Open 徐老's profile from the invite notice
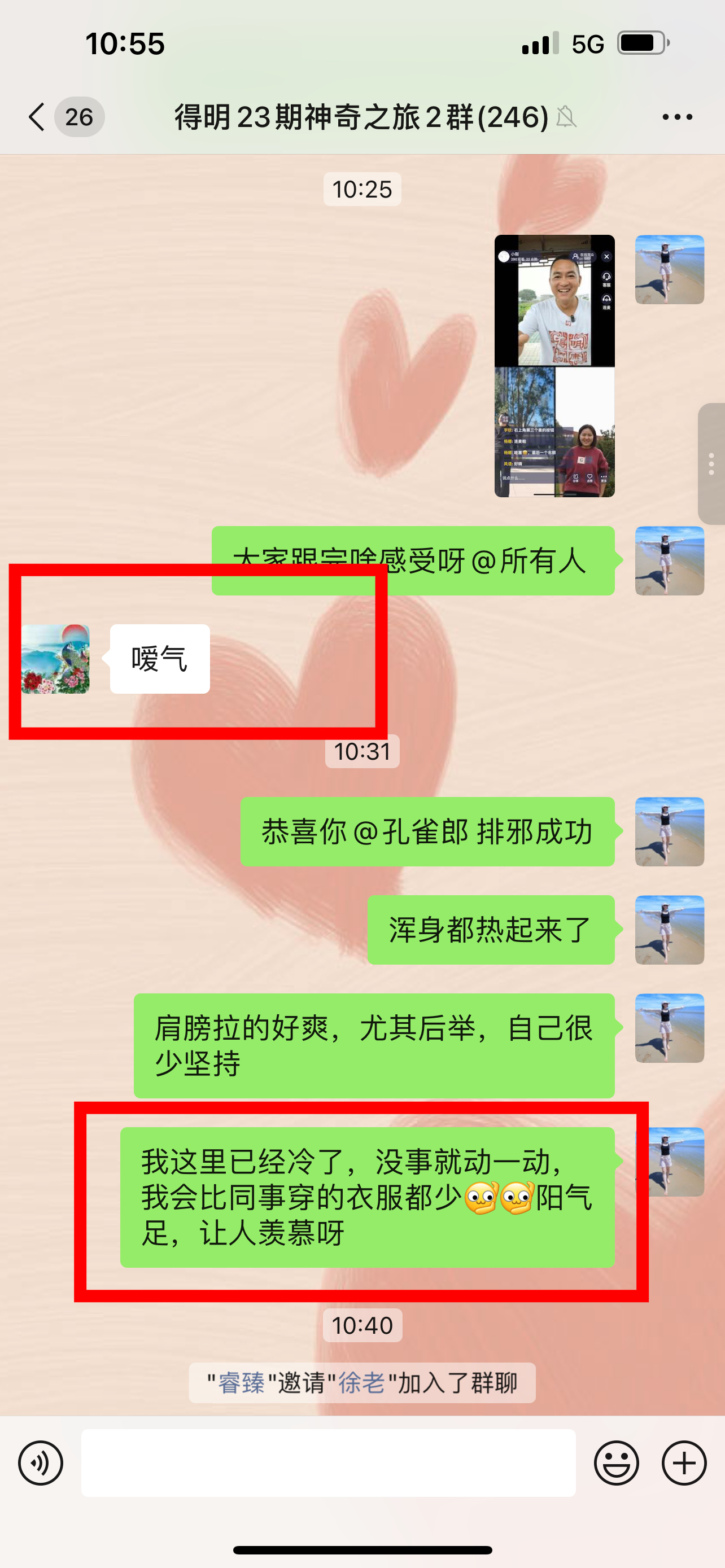725x1568 pixels. [361, 1383]
